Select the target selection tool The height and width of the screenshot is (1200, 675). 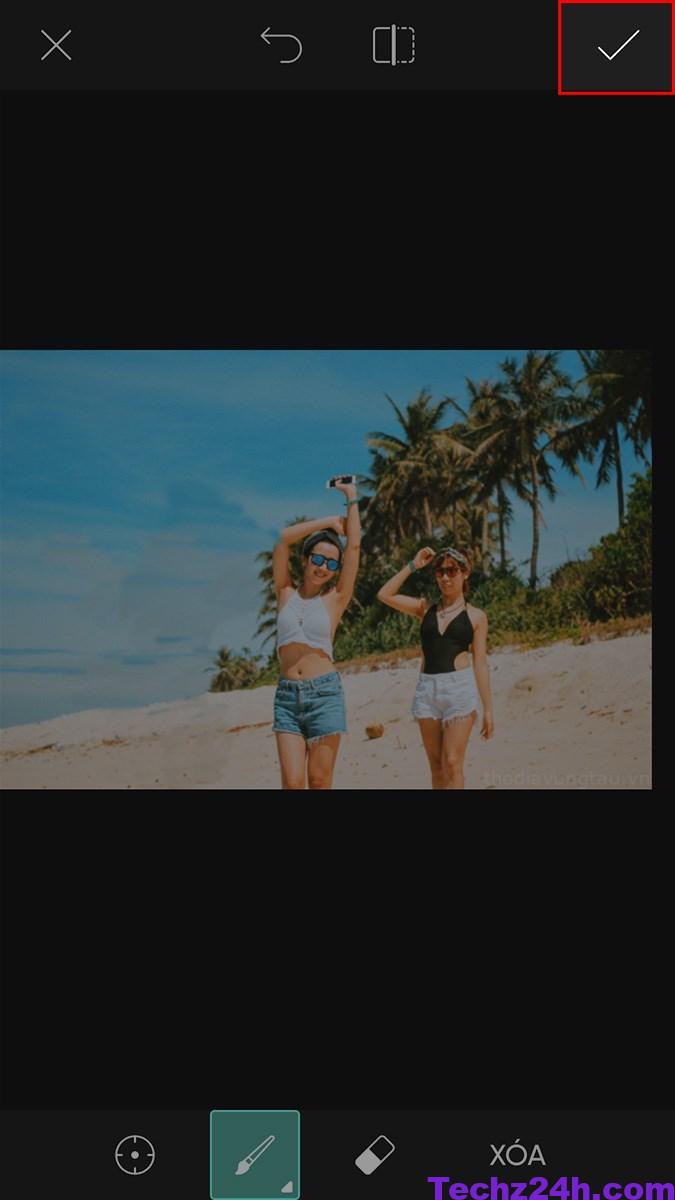coord(135,1154)
